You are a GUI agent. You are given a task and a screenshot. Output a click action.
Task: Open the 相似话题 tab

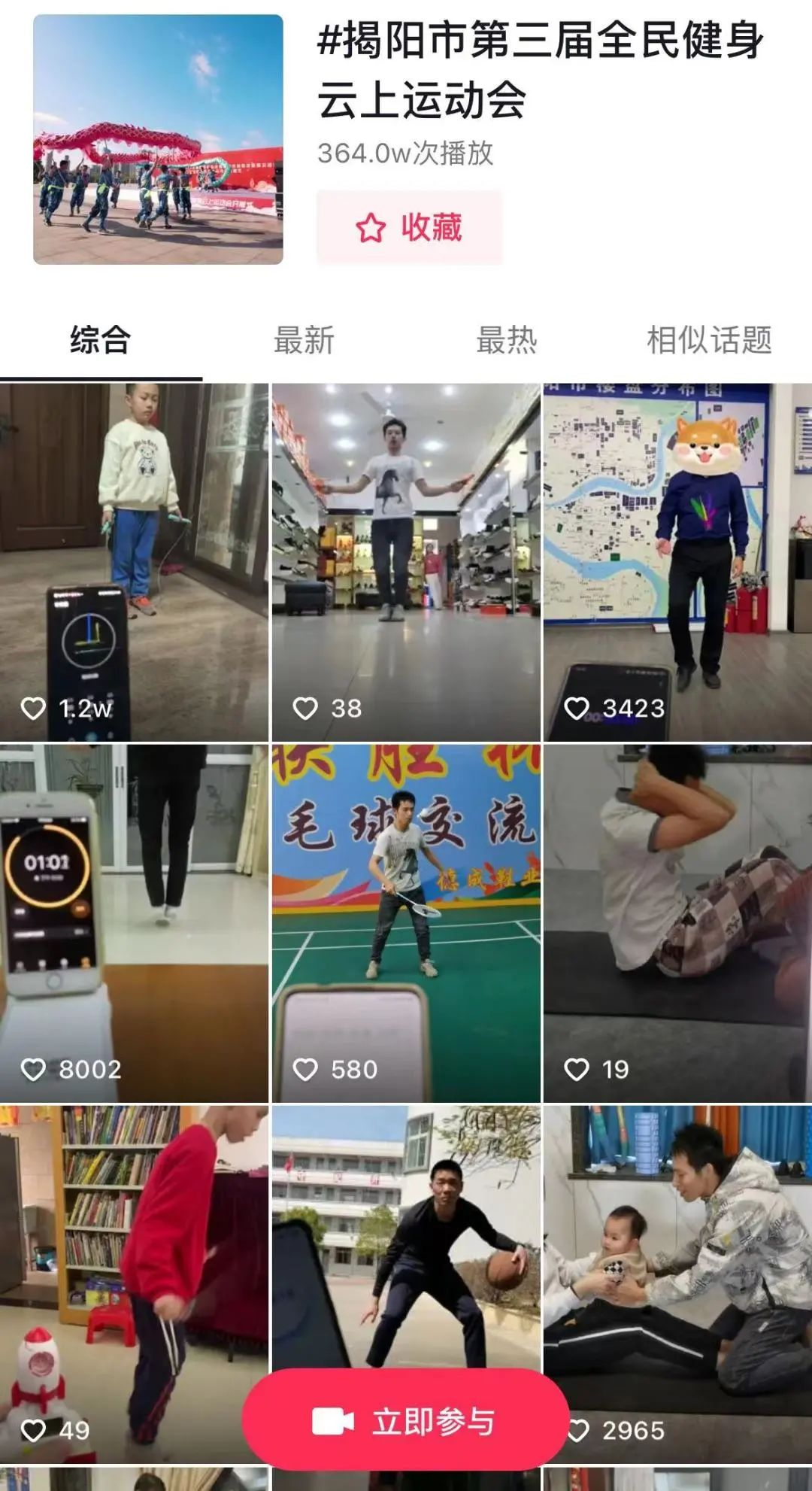[x=709, y=340]
